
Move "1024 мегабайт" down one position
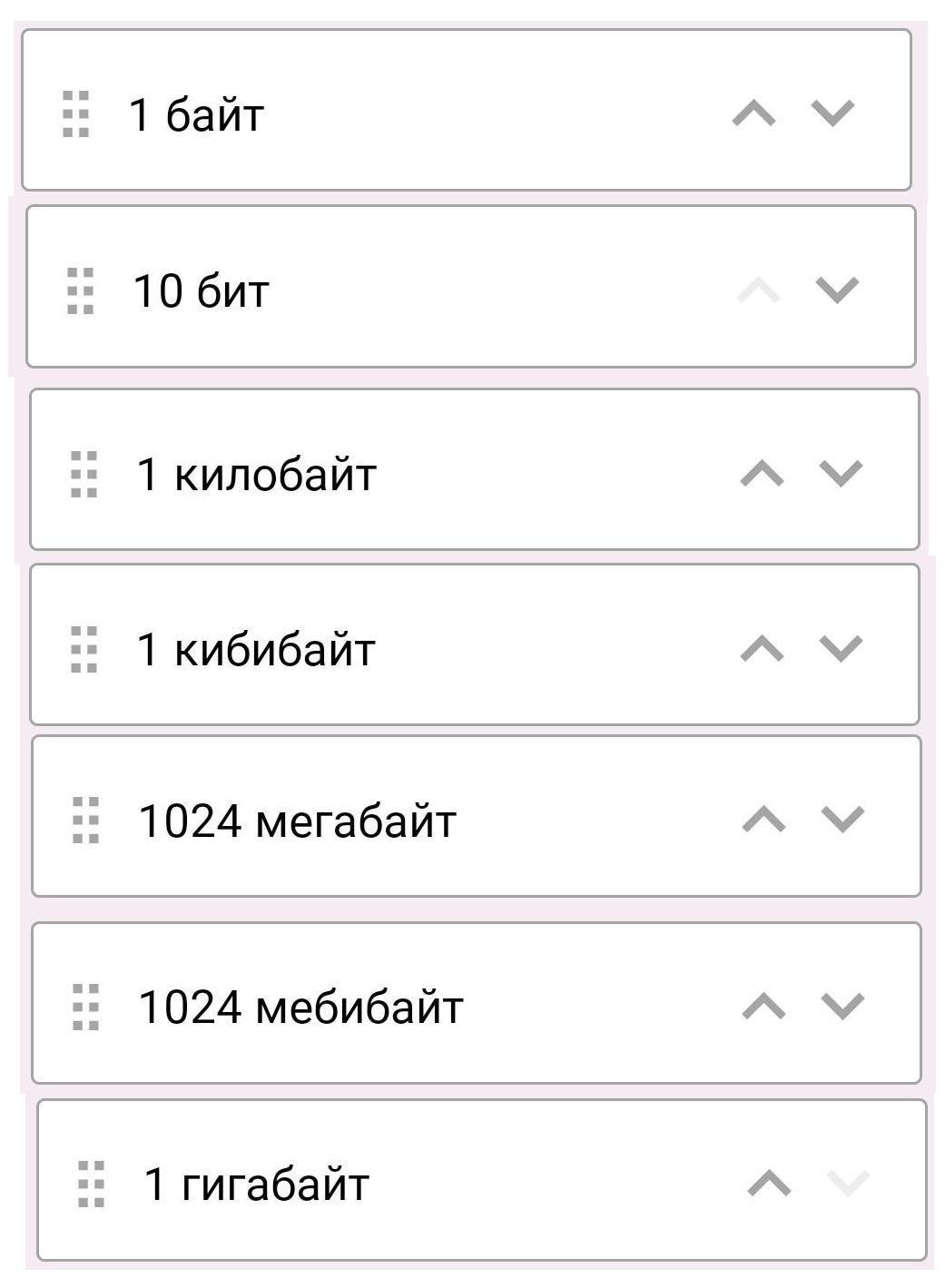click(842, 820)
